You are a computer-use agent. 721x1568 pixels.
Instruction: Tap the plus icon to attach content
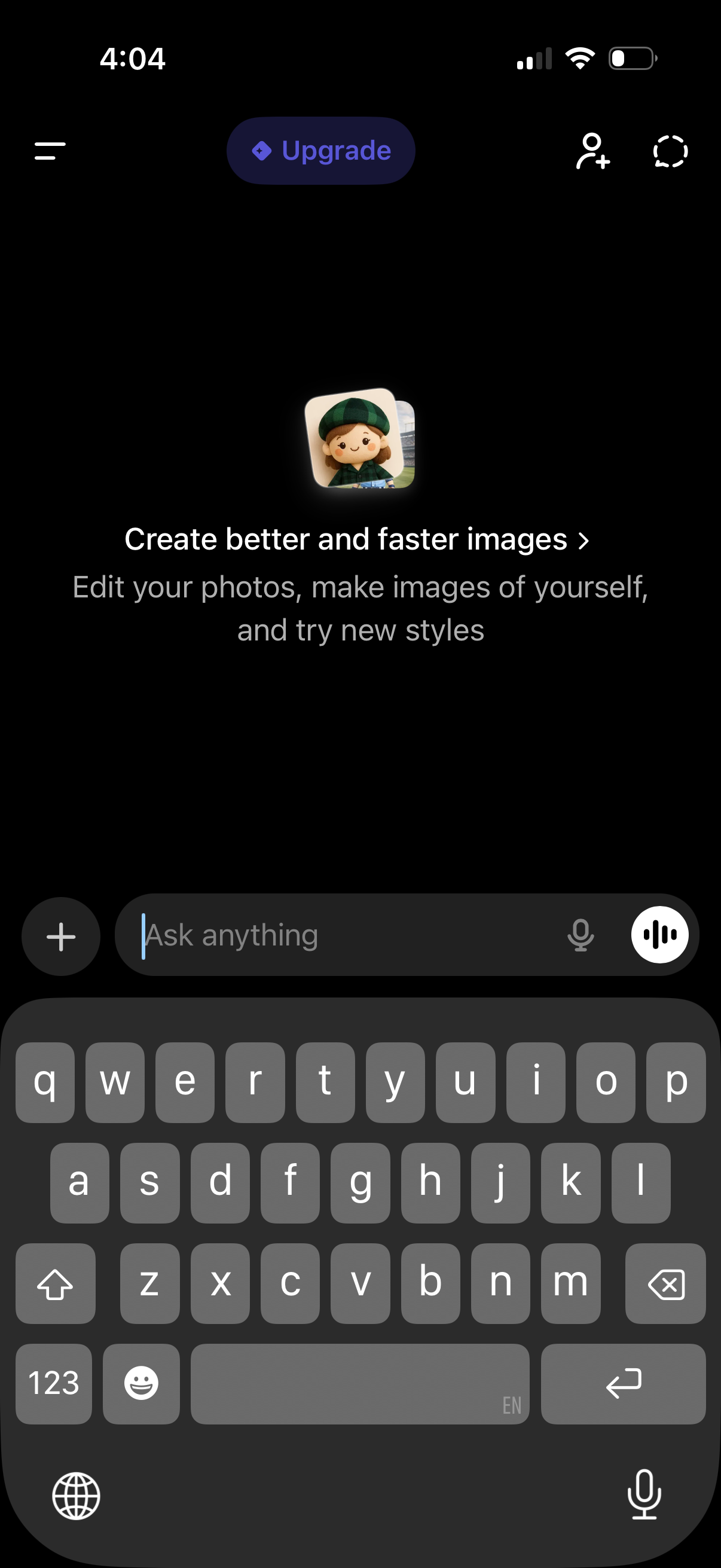point(60,935)
